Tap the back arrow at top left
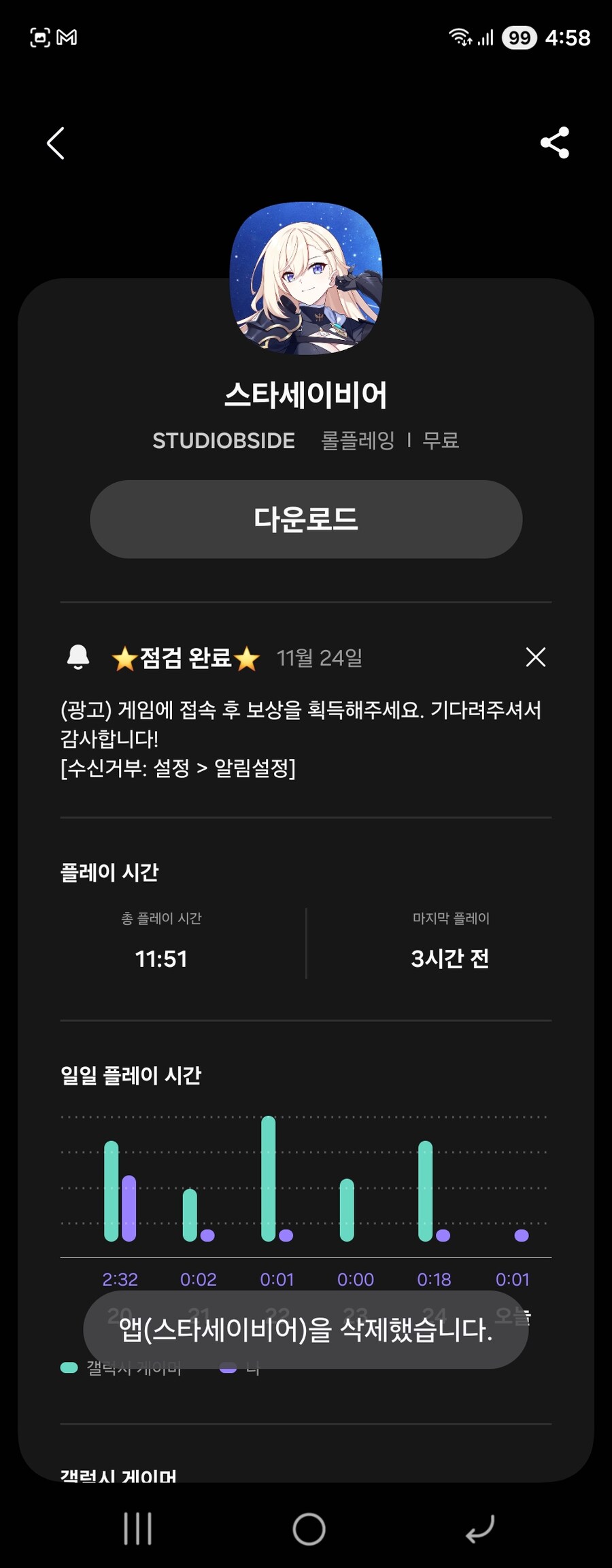The height and width of the screenshot is (1568, 612). click(57, 143)
